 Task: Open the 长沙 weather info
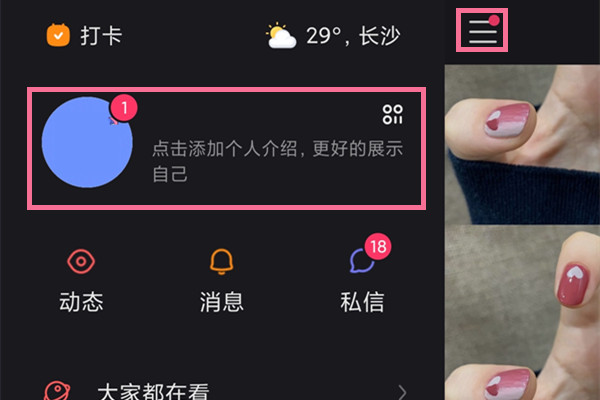coord(334,36)
